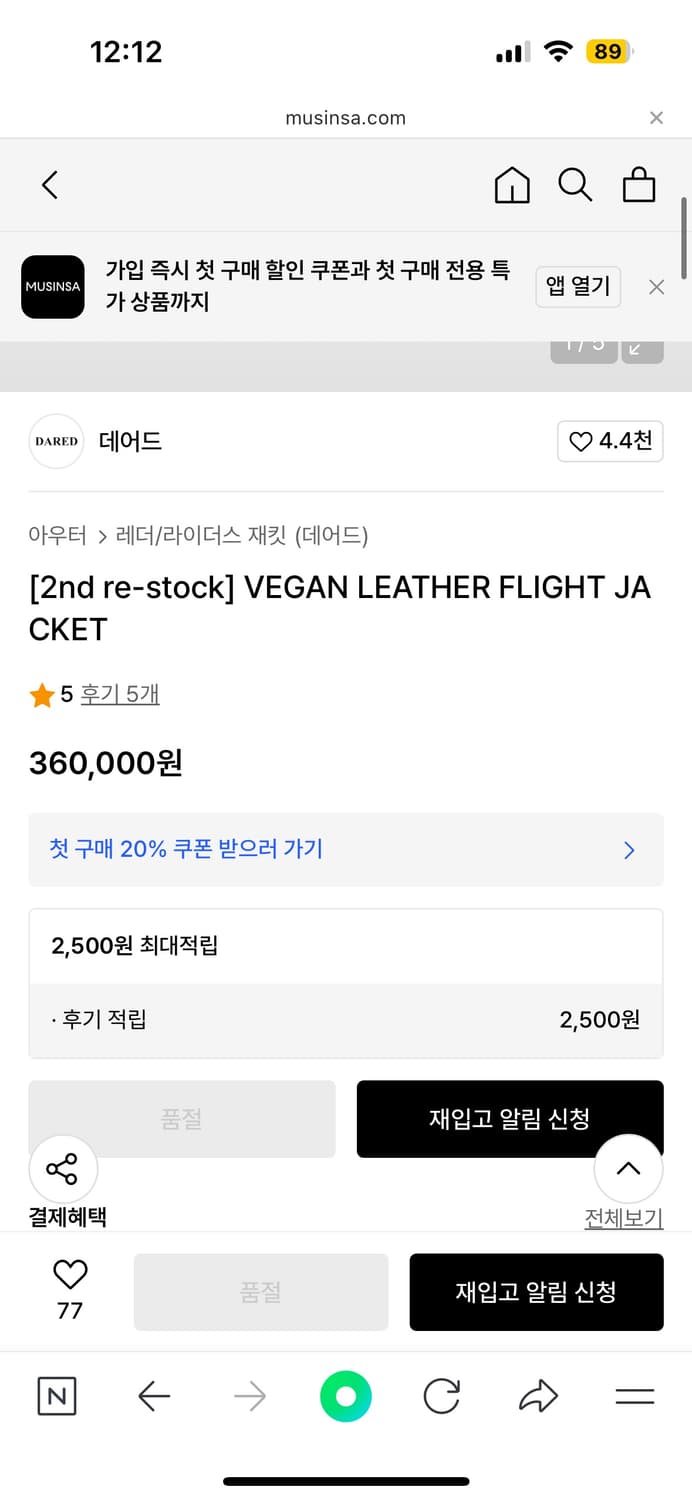Open the search magnifier
The image size is (692, 1500).
(575, 185)
